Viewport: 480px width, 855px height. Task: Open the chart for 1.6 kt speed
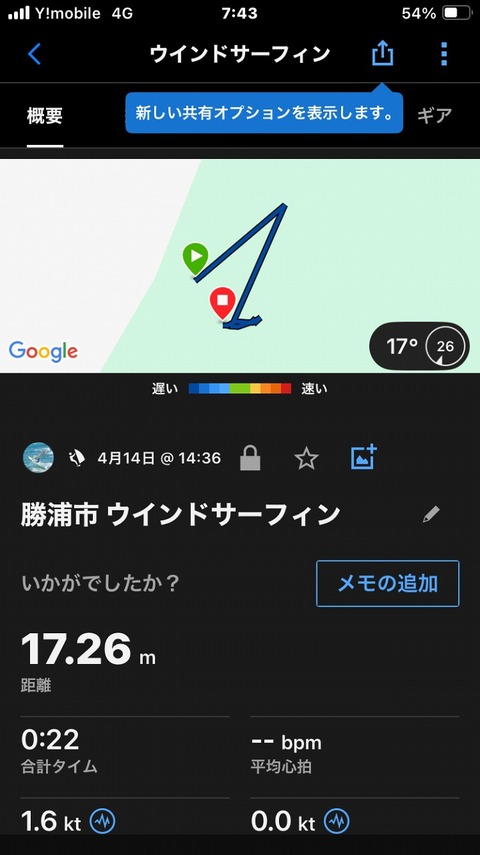[x=103, y=821]
